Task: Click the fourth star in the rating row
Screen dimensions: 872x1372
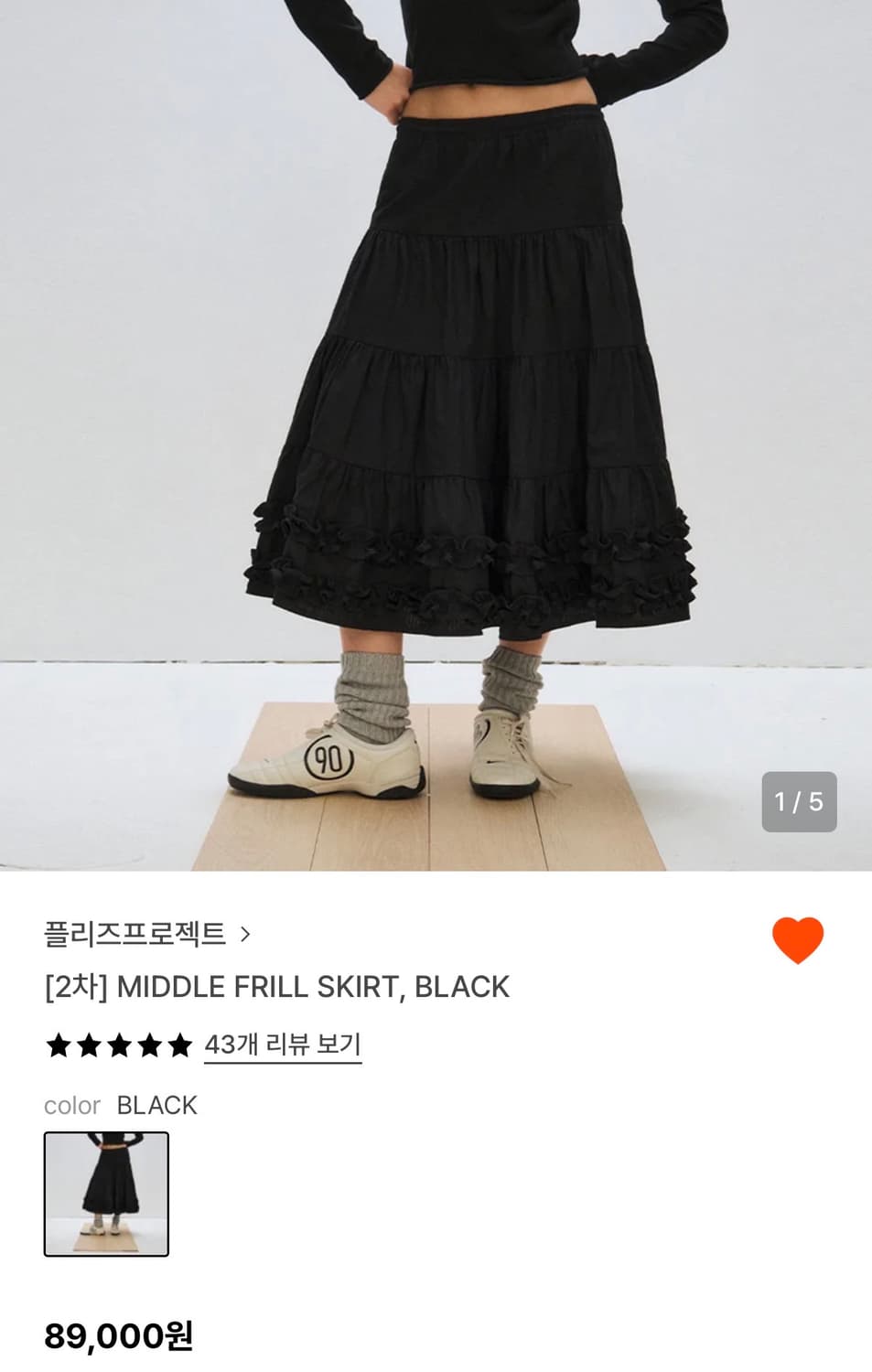Action: (x=150, y=1046)
